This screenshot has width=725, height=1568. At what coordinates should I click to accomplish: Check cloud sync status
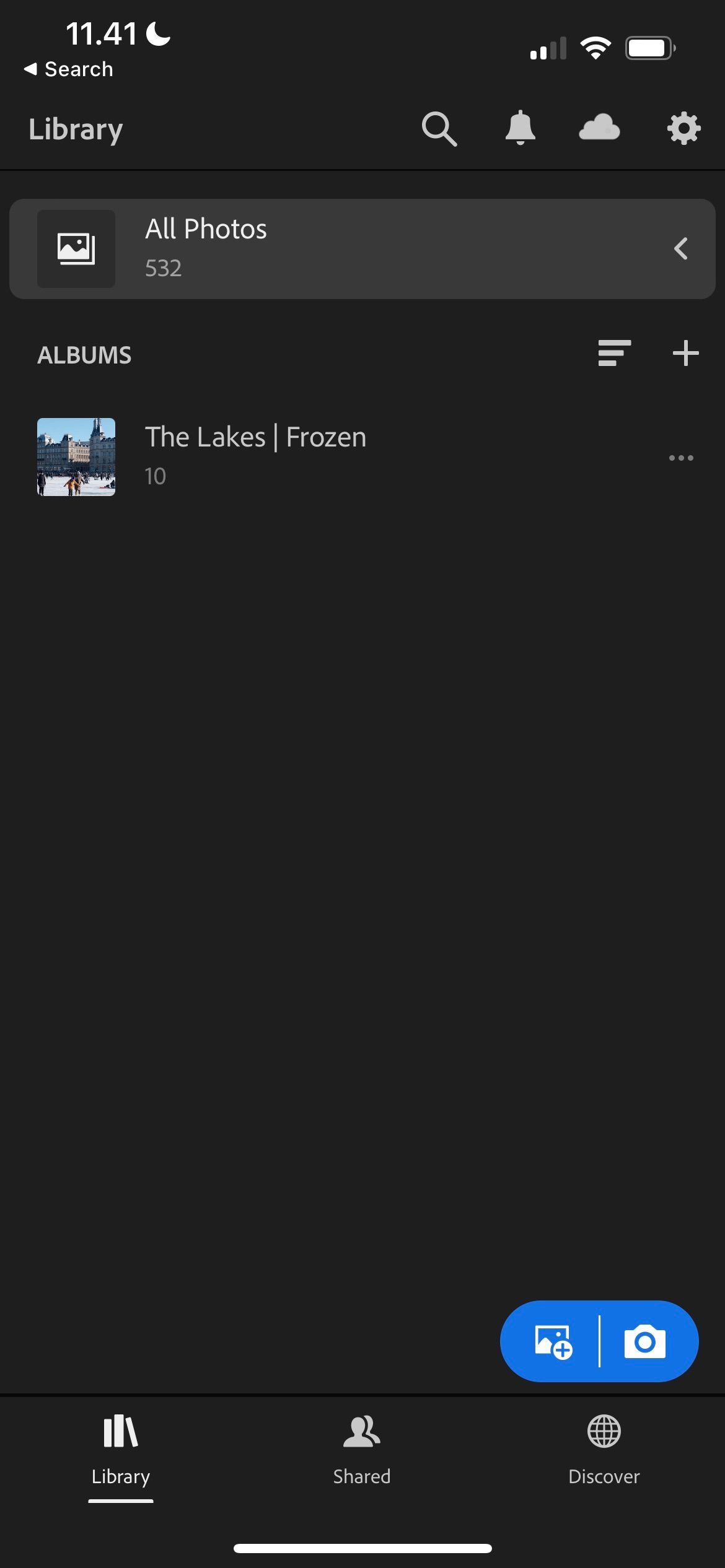tap(600, 129)
